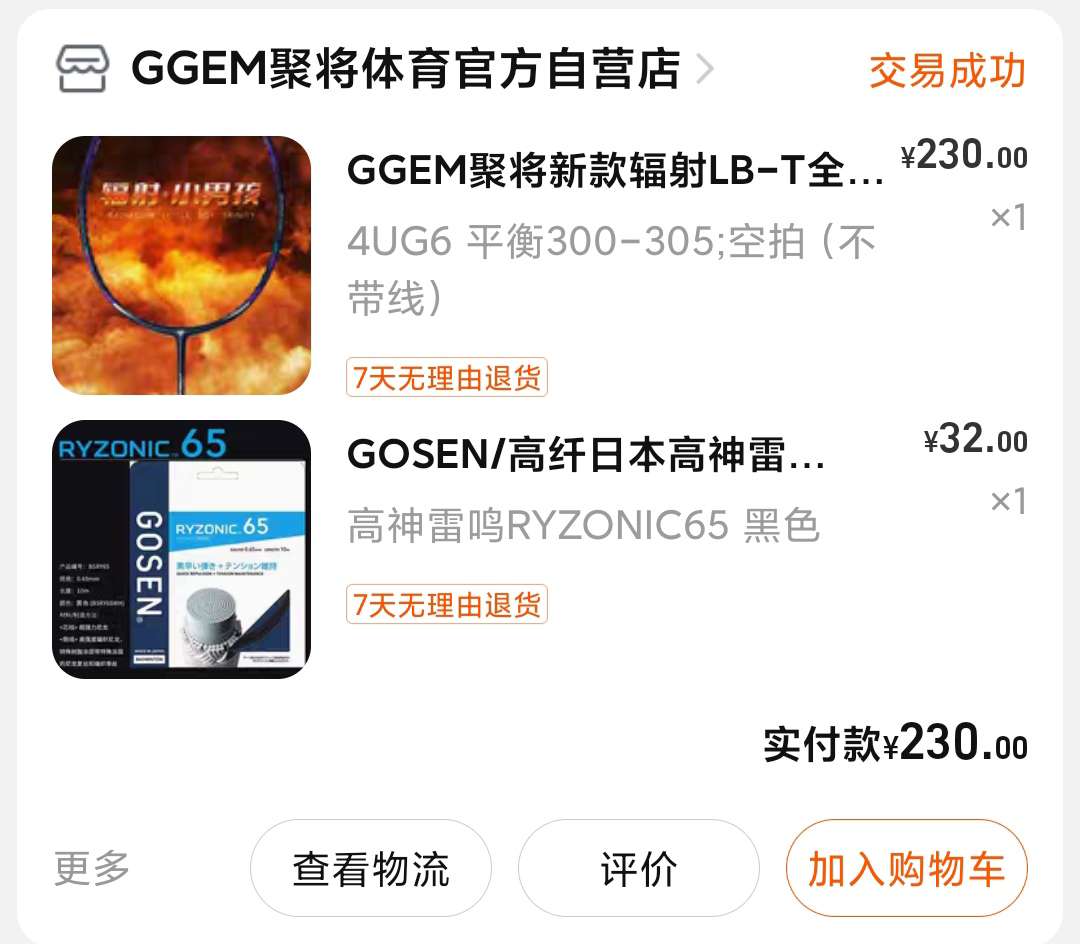View the GOSEN/高纤日本高神雷鸣 item details
The width and height of the screenshot is (1080, 944).
click(585, 455)
